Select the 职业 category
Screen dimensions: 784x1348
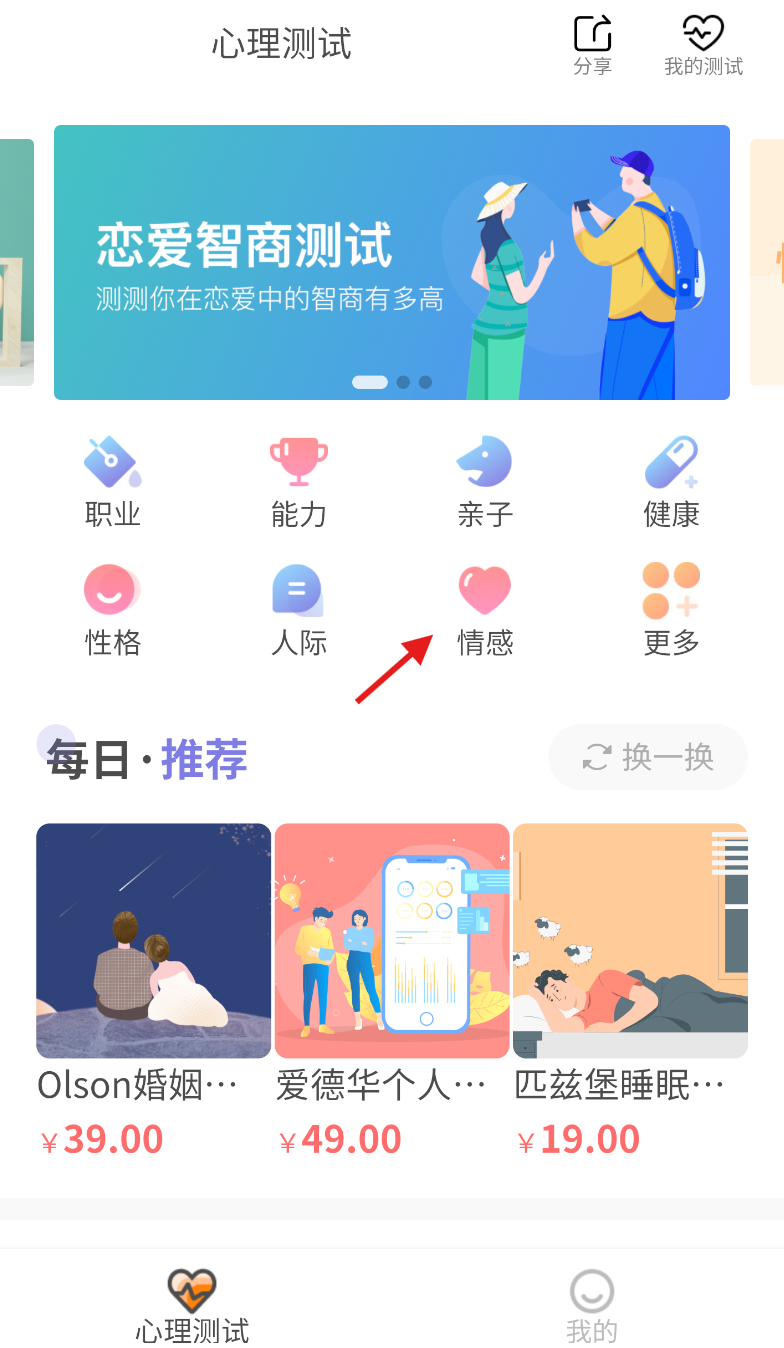click(x=113, y=482)
